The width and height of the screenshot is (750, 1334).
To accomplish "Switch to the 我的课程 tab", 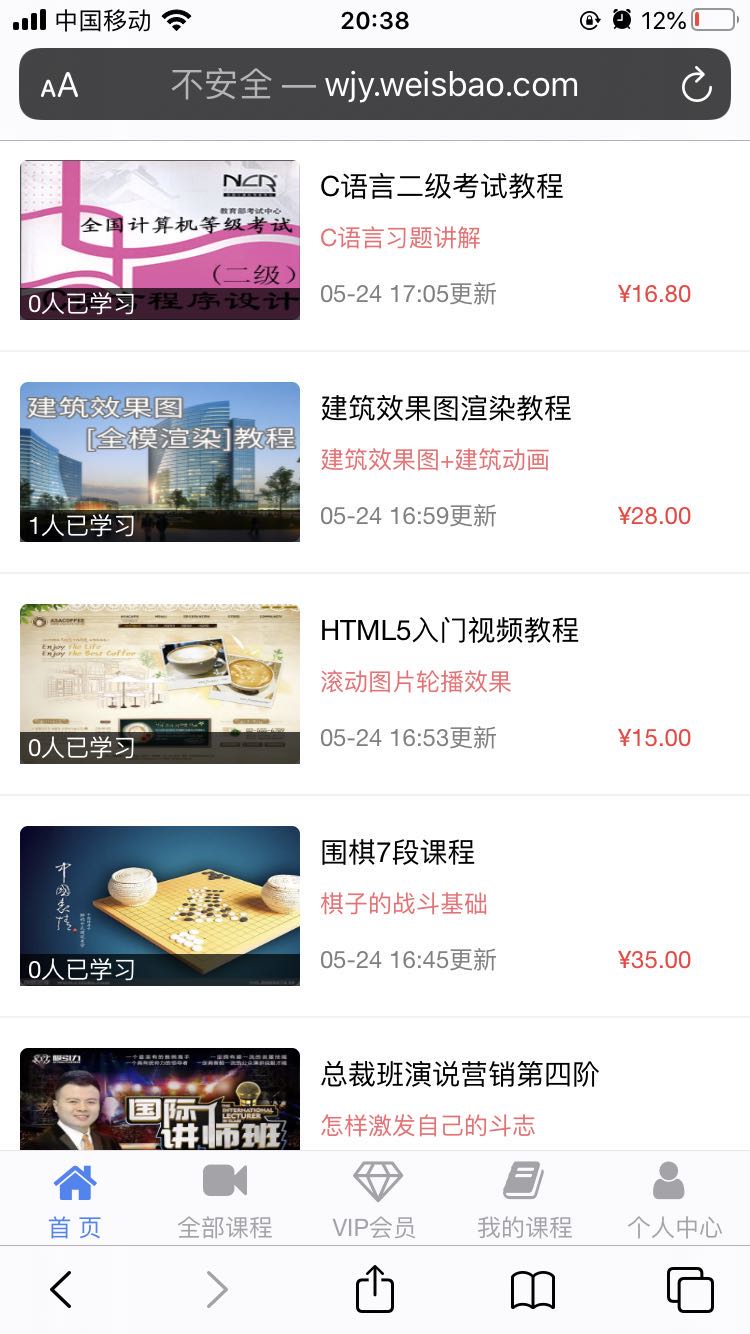I will [x=524, y=1200].
